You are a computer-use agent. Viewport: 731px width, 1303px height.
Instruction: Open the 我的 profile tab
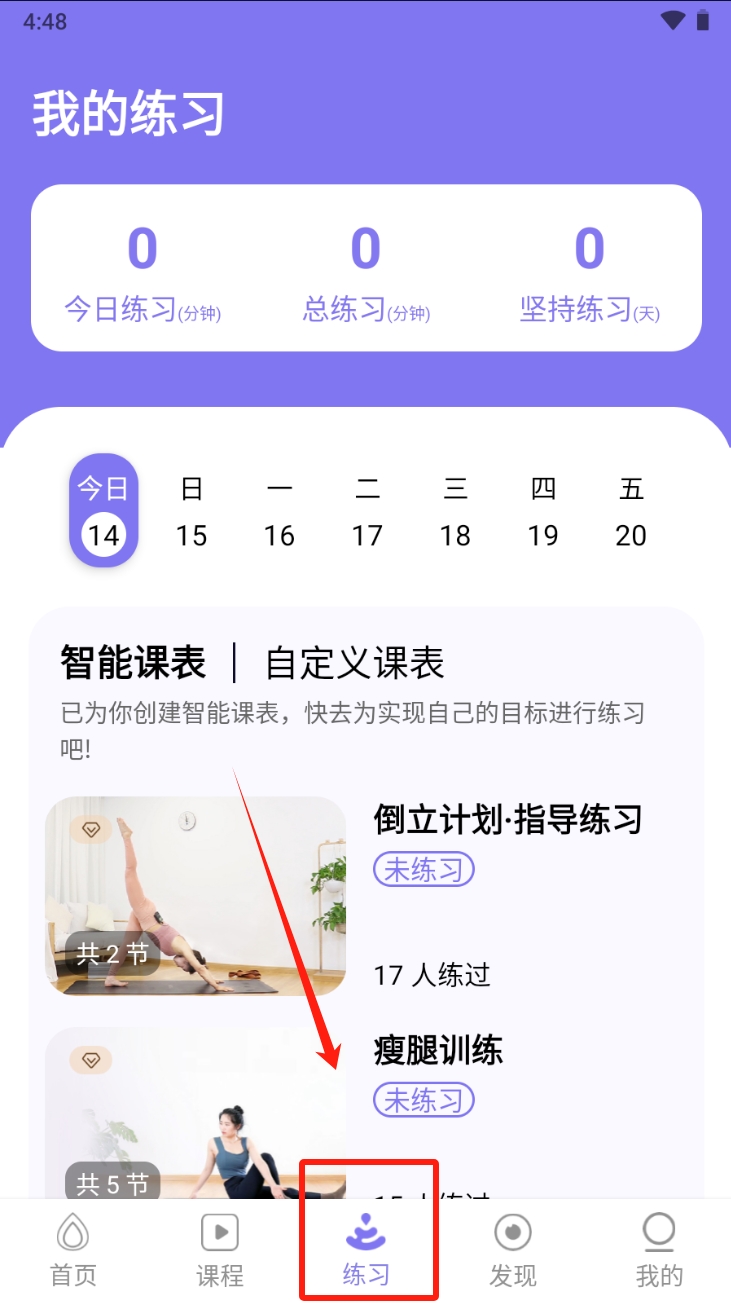(659, 1250)
